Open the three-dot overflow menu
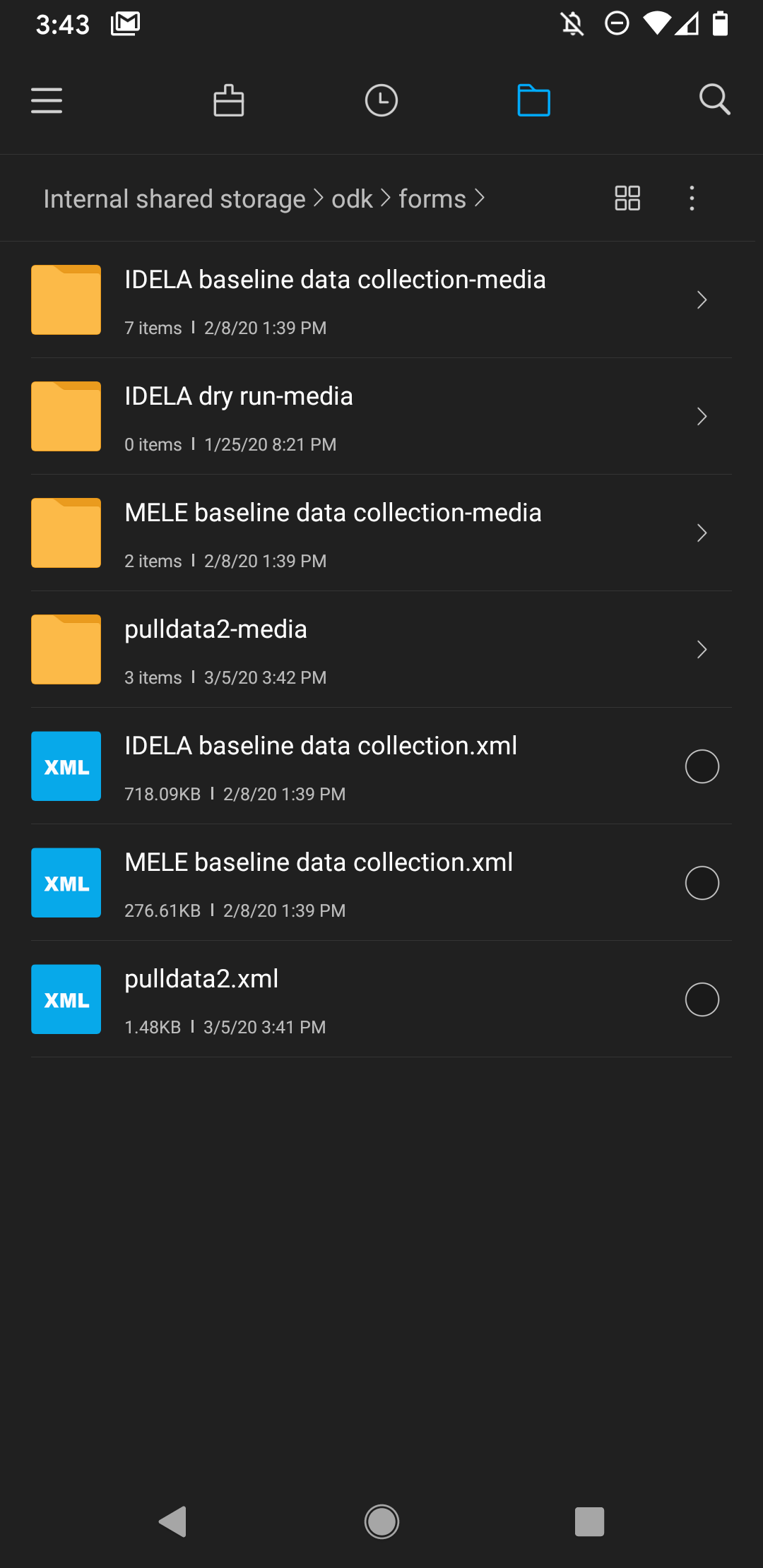The image size is (763, 1568). pos(692,198)
